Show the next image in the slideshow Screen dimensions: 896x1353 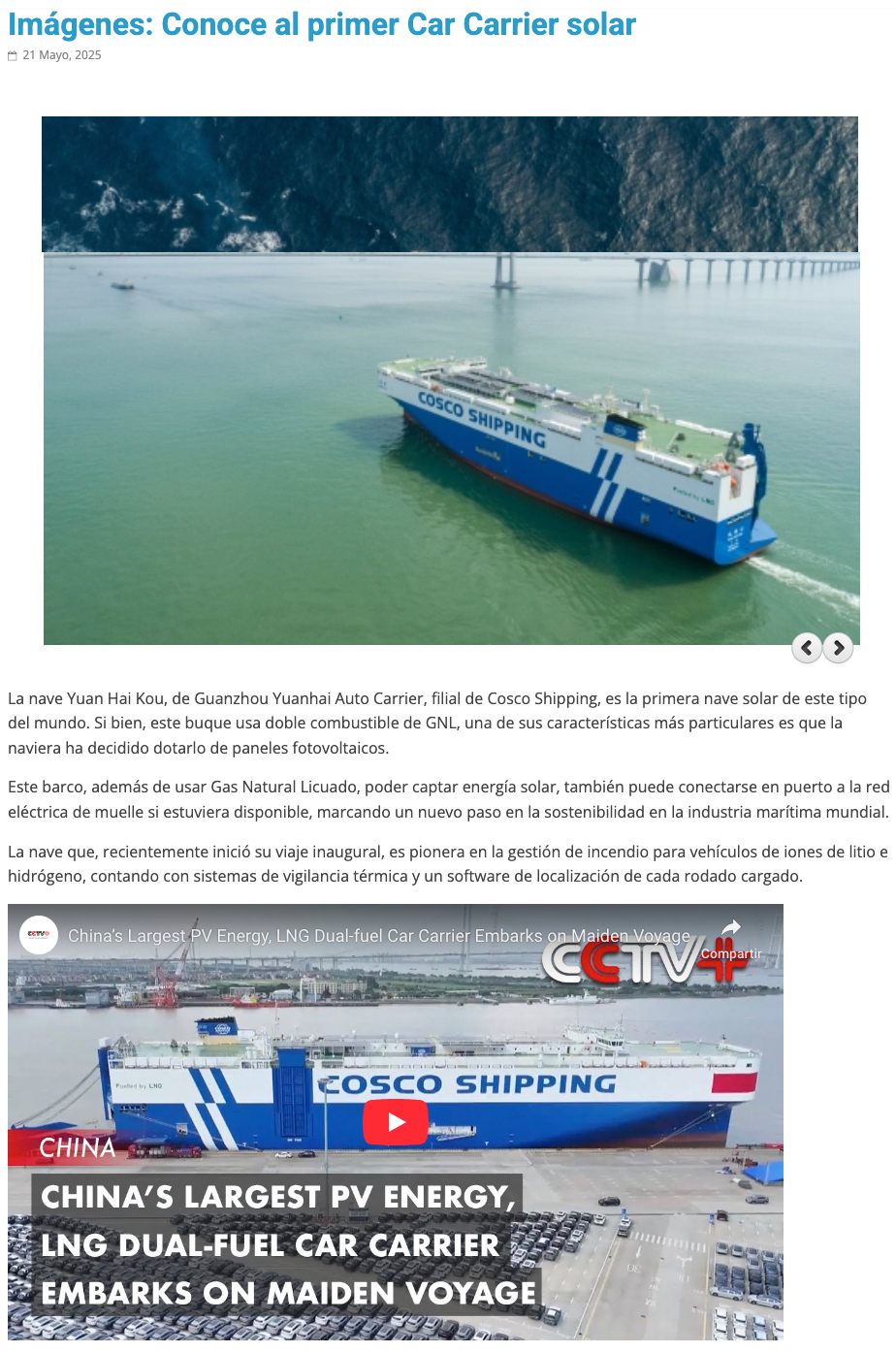click(839, 647)
